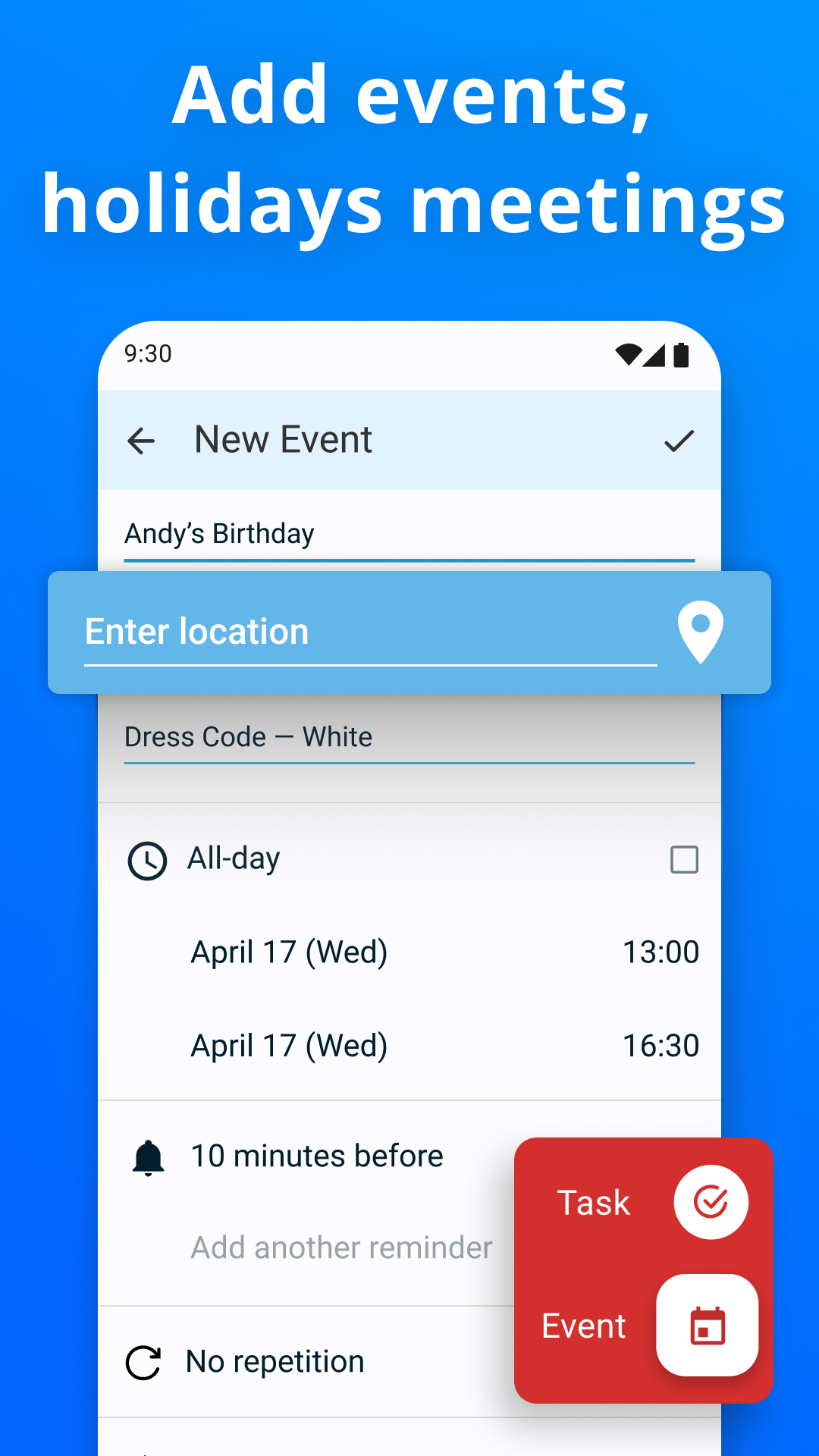
Task: Tap the bell reminder icon
Action: (149, 1156)
